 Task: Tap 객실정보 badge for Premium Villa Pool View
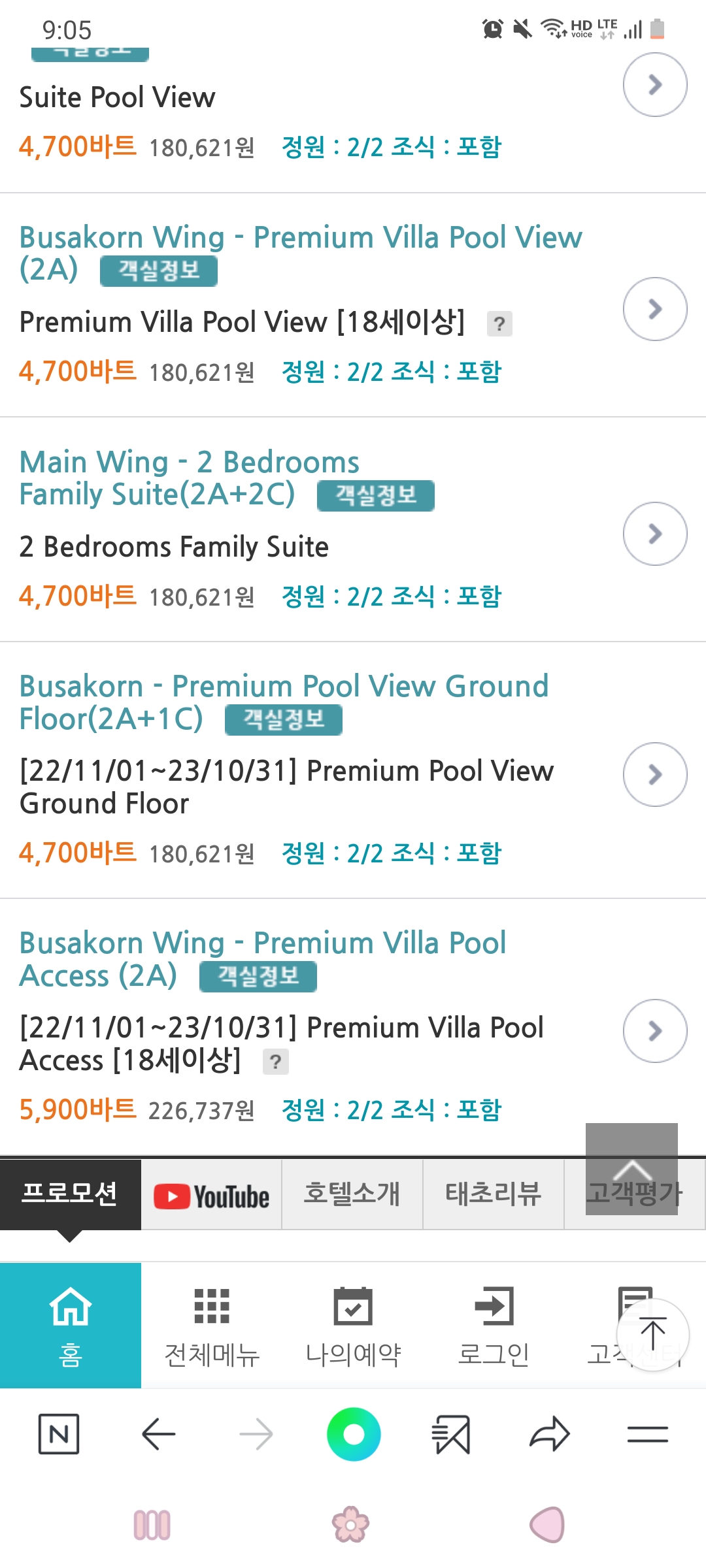coord(159,271)
